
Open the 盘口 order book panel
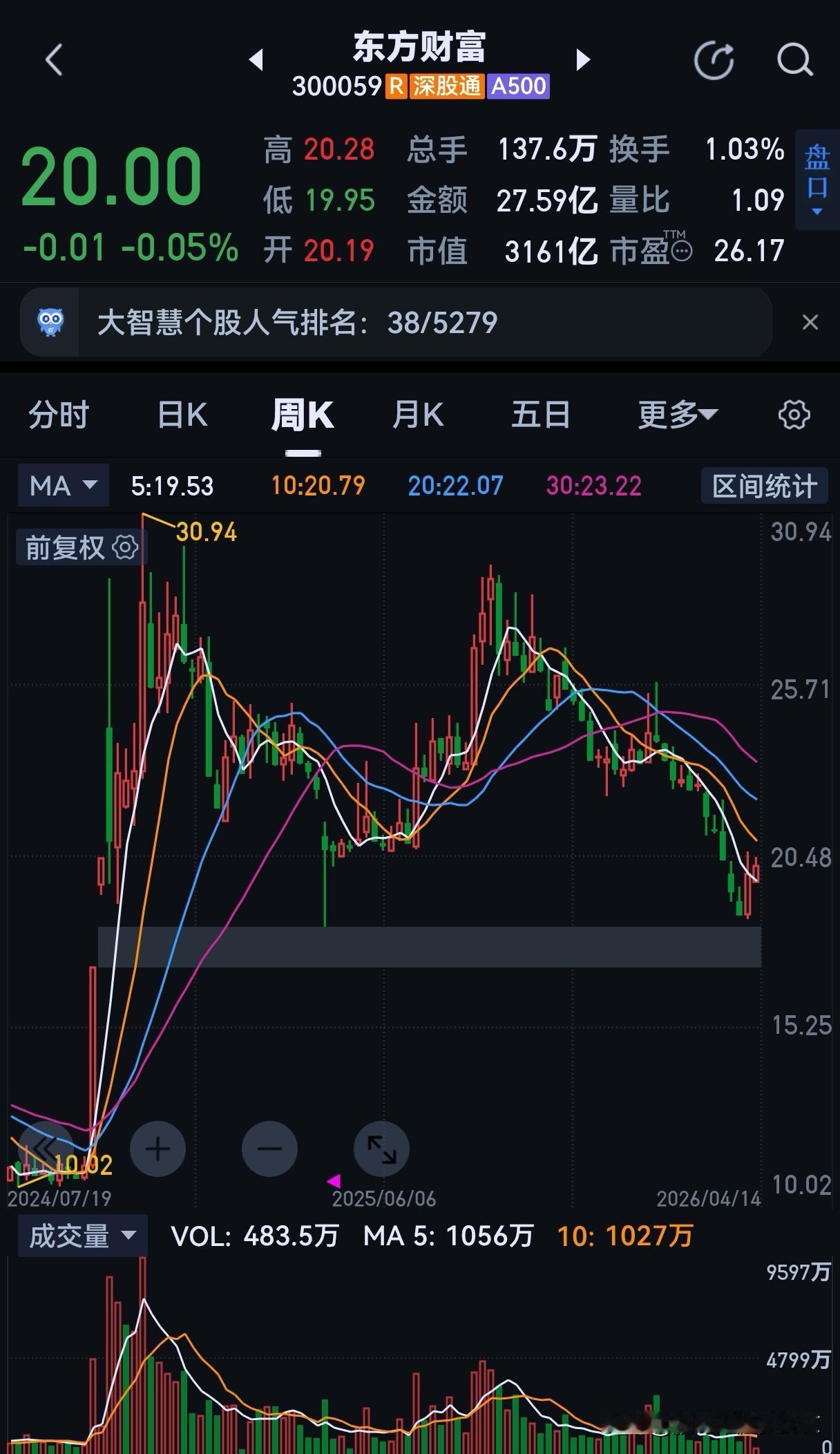[817, 180]
